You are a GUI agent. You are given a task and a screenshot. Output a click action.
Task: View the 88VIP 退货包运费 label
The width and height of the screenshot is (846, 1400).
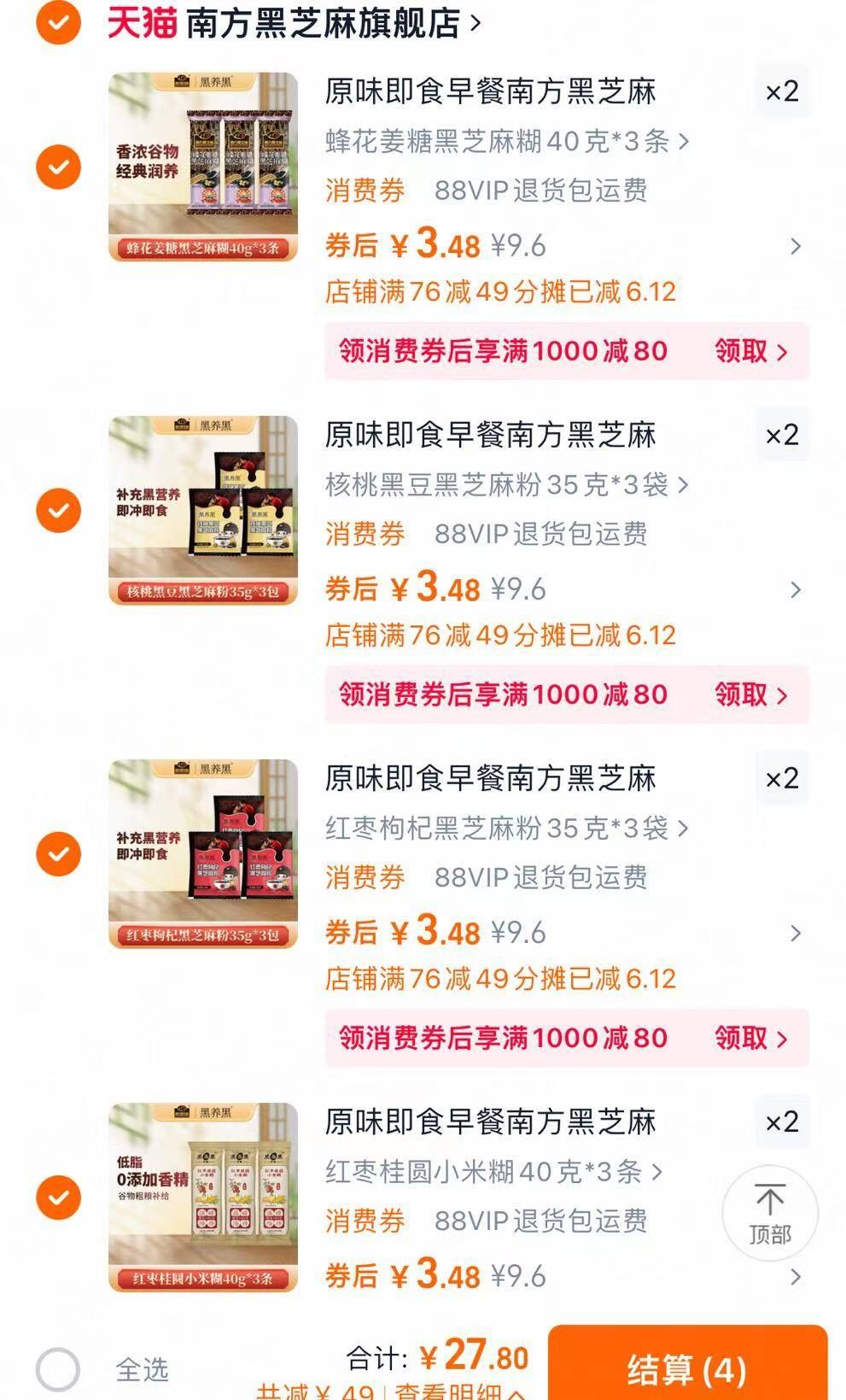(x=543, y=191)
